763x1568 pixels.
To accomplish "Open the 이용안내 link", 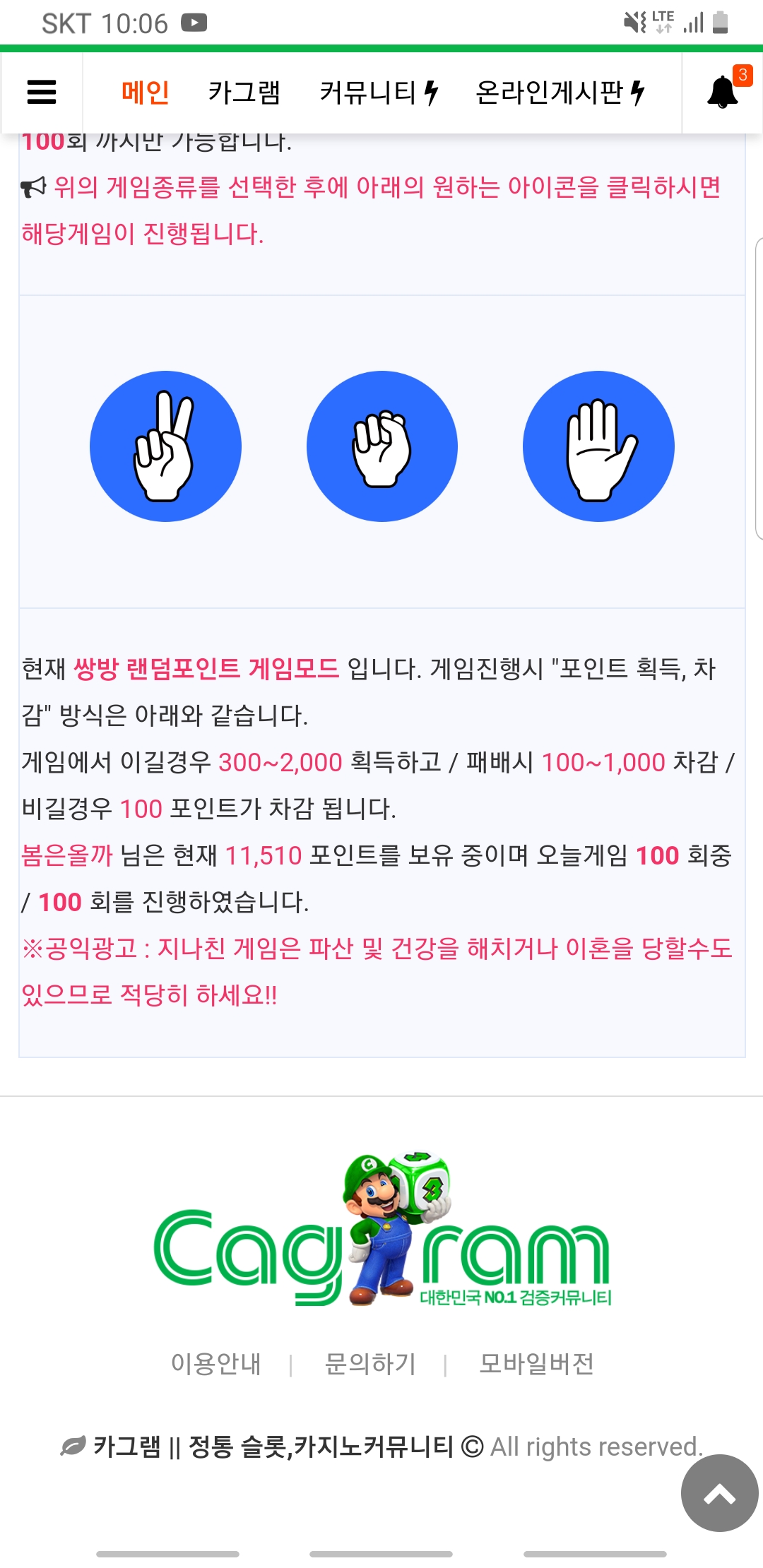I will pyautogui.click(x=216, y=1363).
